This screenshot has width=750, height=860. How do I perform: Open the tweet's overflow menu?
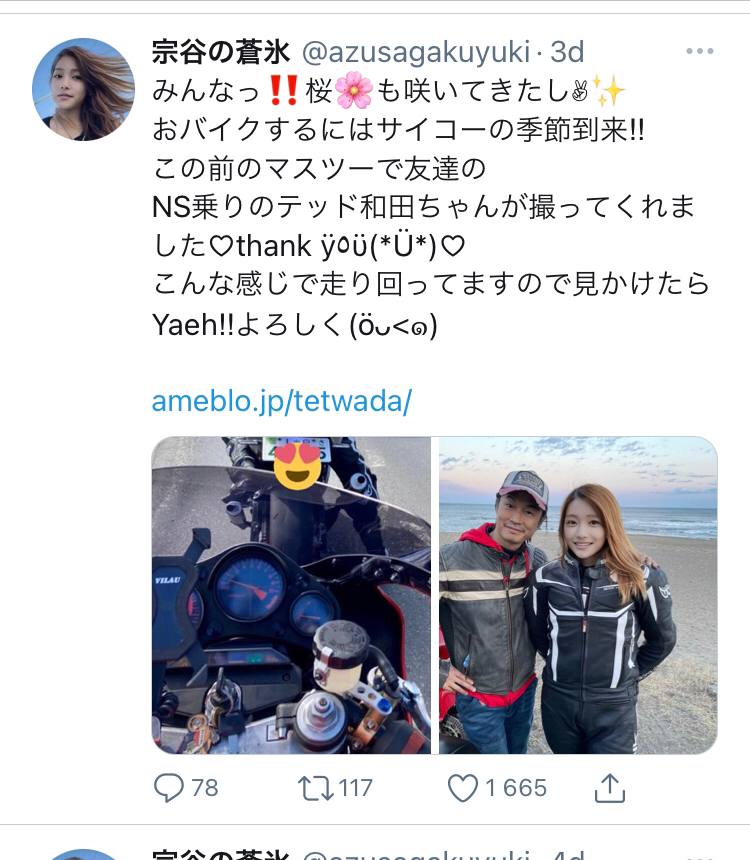pyautogui.click(x=699, y=51)
